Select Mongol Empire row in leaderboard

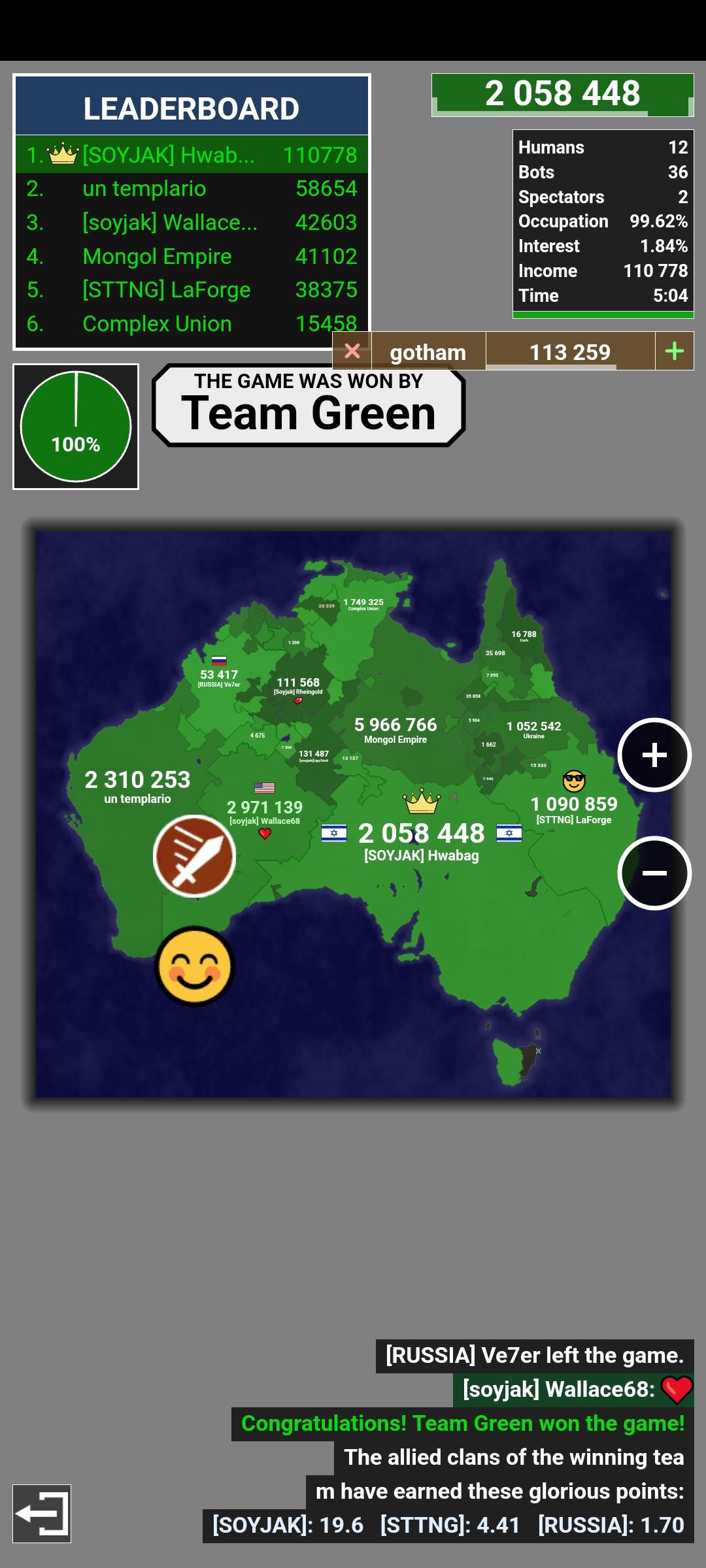[192, 256]
